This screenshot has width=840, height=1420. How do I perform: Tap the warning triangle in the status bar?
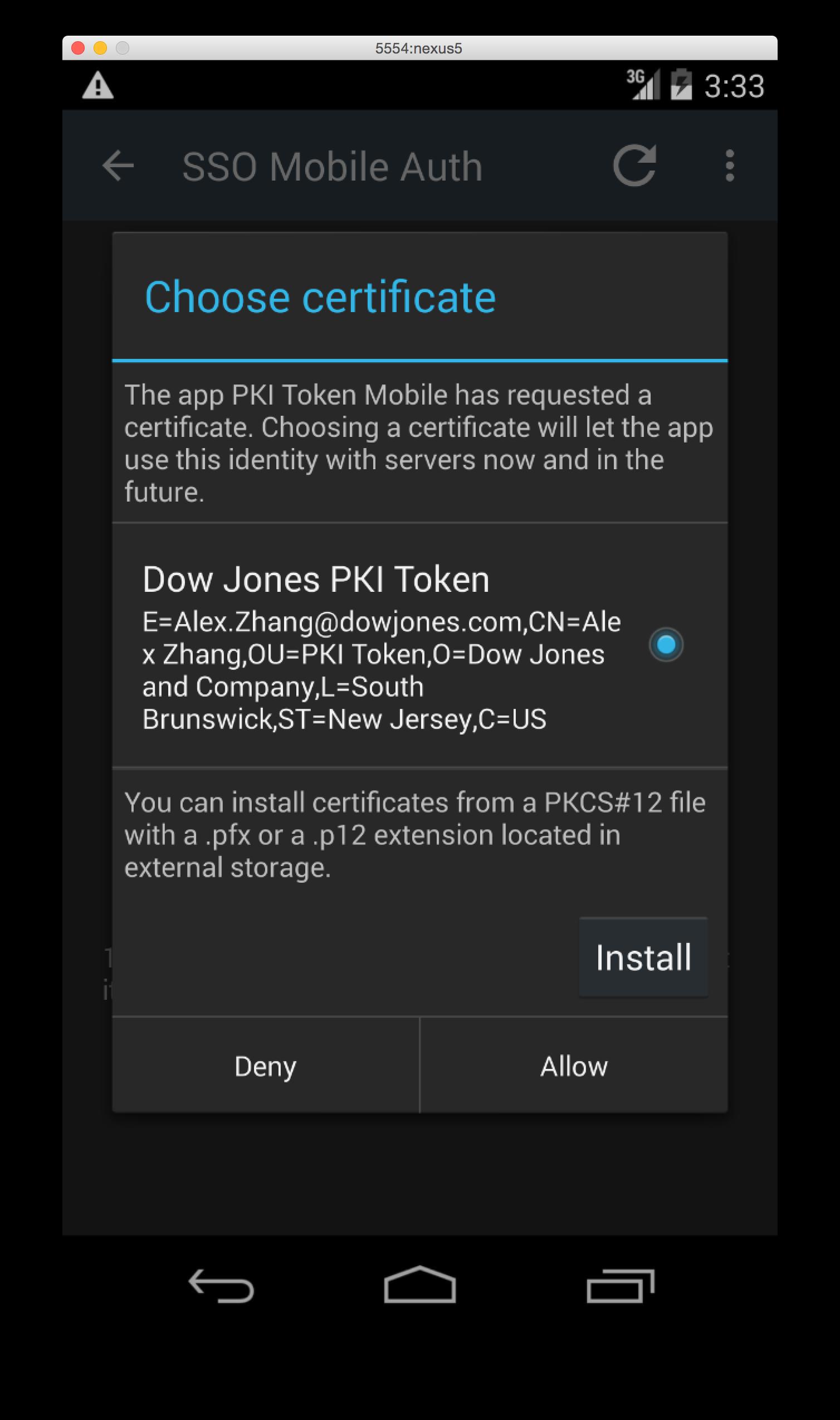[x=97, y=86]
